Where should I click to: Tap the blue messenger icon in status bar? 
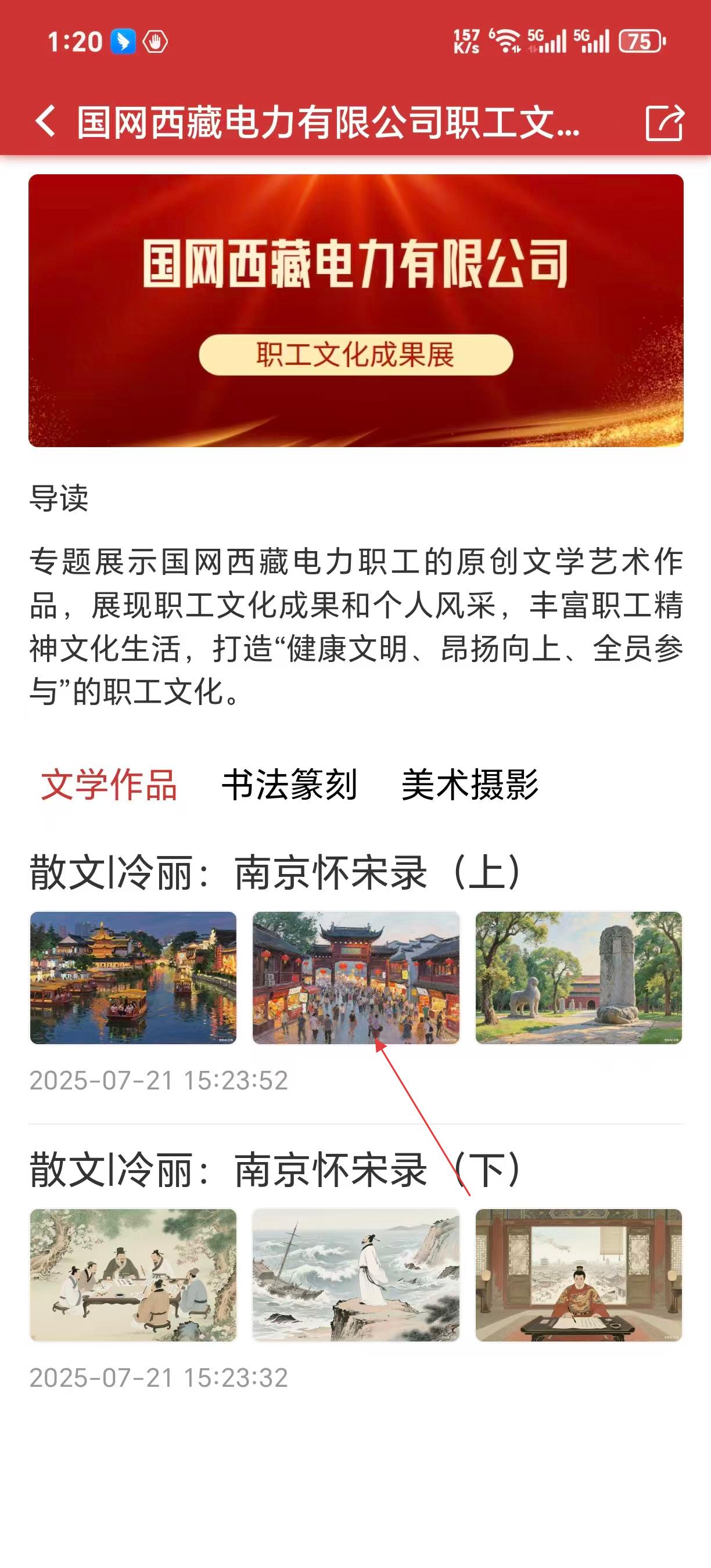click(x=124, y=40)
